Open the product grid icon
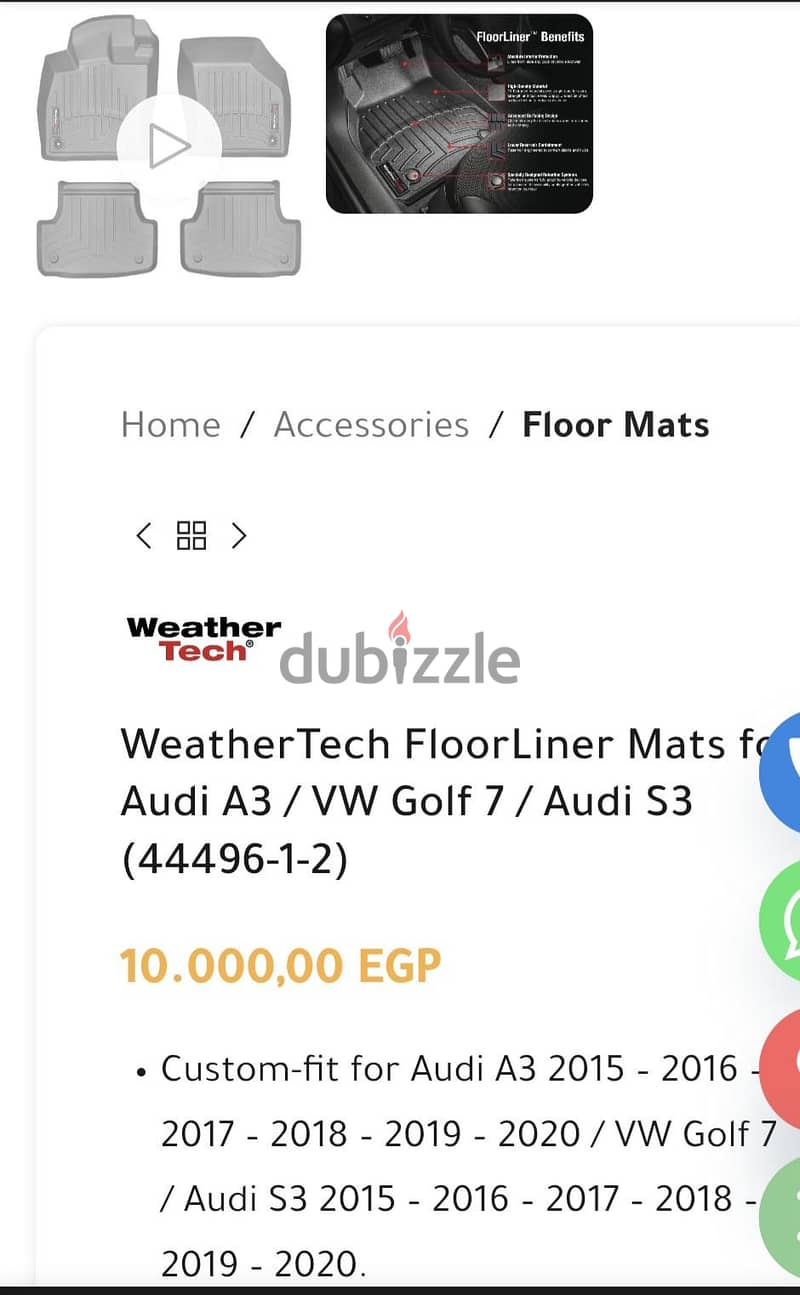Screen dimensions: 800x1295 tap(191, 536)
